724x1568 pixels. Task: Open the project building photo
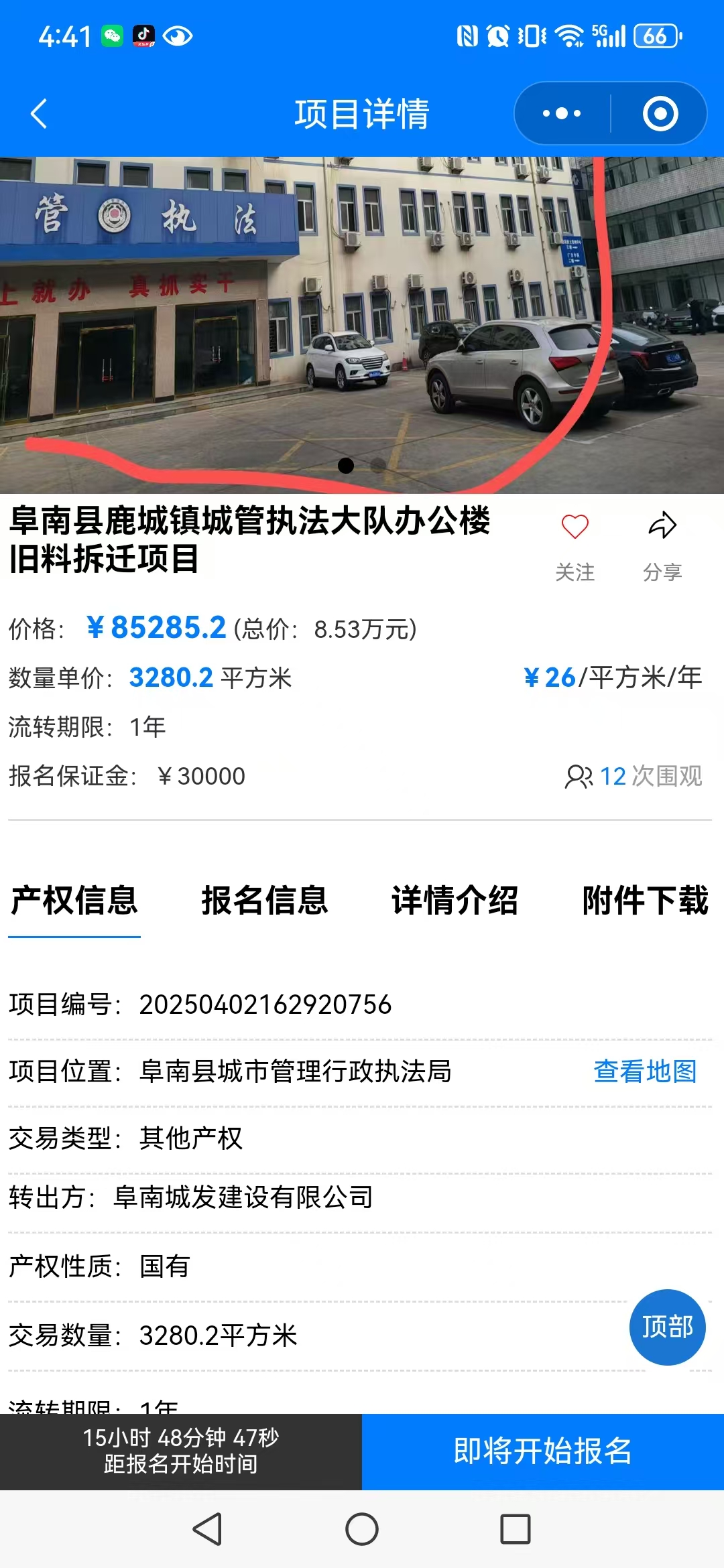point(362,325)
